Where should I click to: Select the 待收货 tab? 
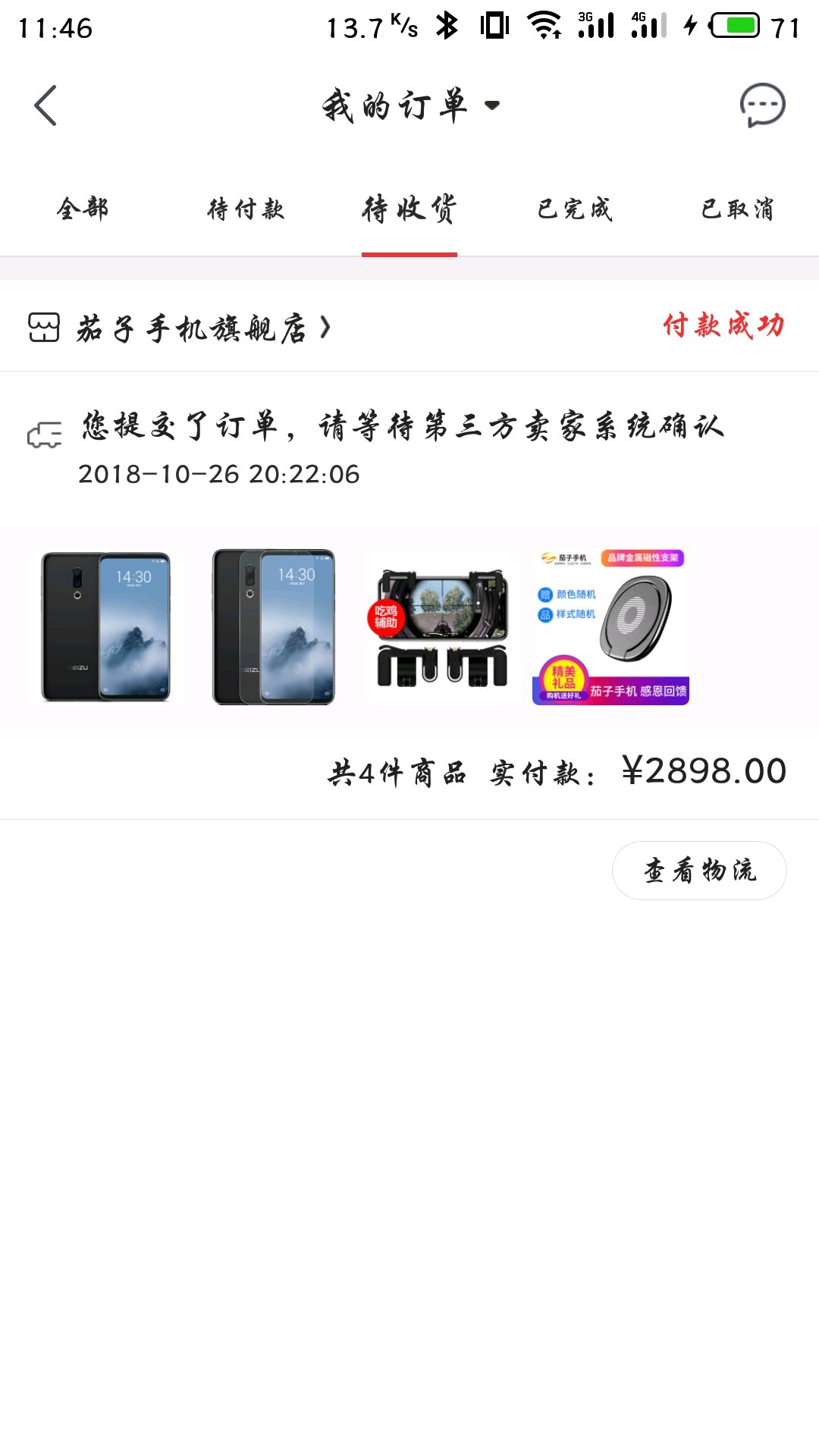point(409,209)
